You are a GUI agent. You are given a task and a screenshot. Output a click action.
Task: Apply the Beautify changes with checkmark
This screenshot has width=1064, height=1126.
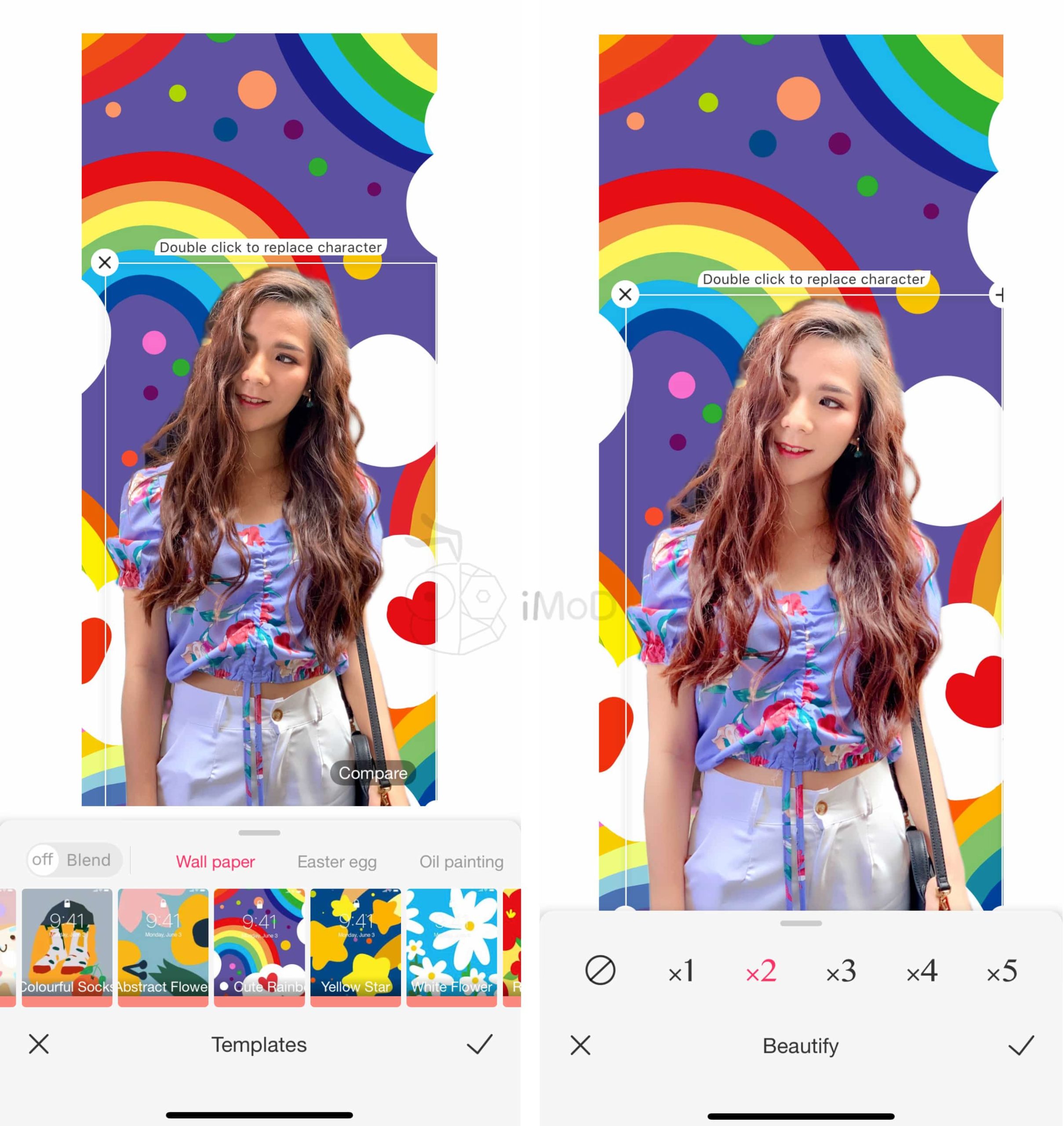[x=1021, y=1045]
